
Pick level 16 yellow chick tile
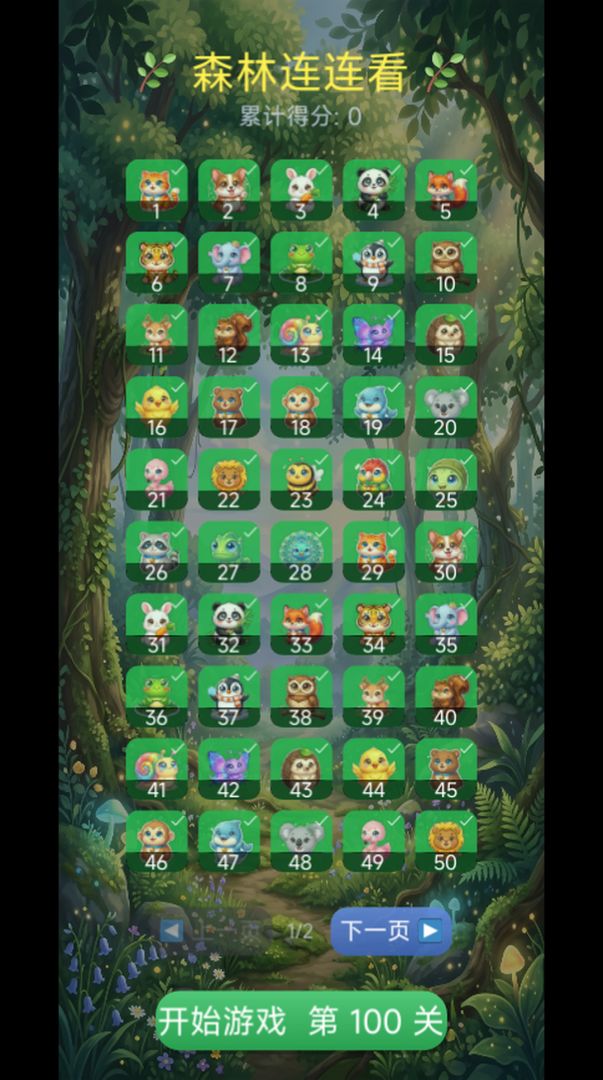[x=156, y=407]
